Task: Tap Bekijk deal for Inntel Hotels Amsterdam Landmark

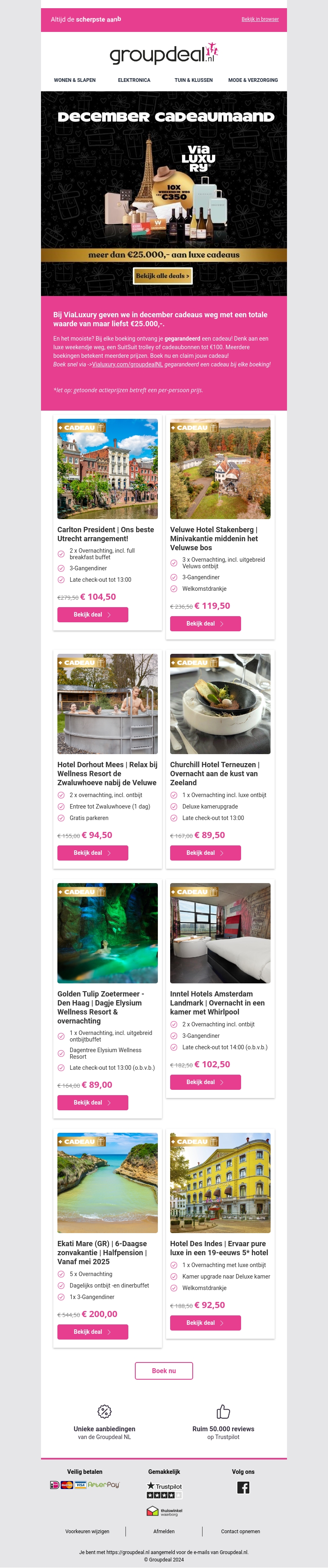Action: (x=205, y=1082)
